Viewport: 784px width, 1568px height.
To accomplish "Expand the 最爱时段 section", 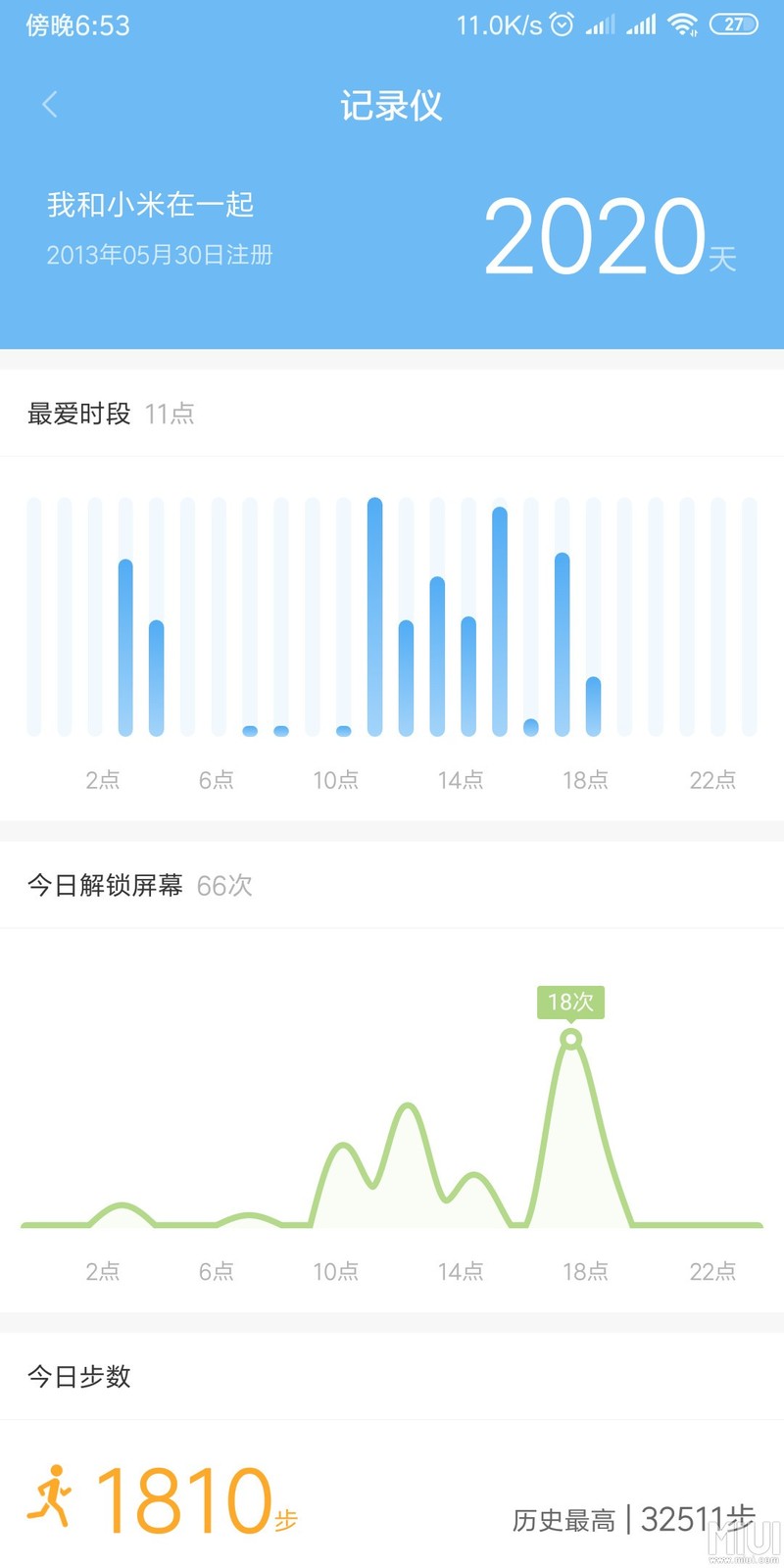I will 80,414.
